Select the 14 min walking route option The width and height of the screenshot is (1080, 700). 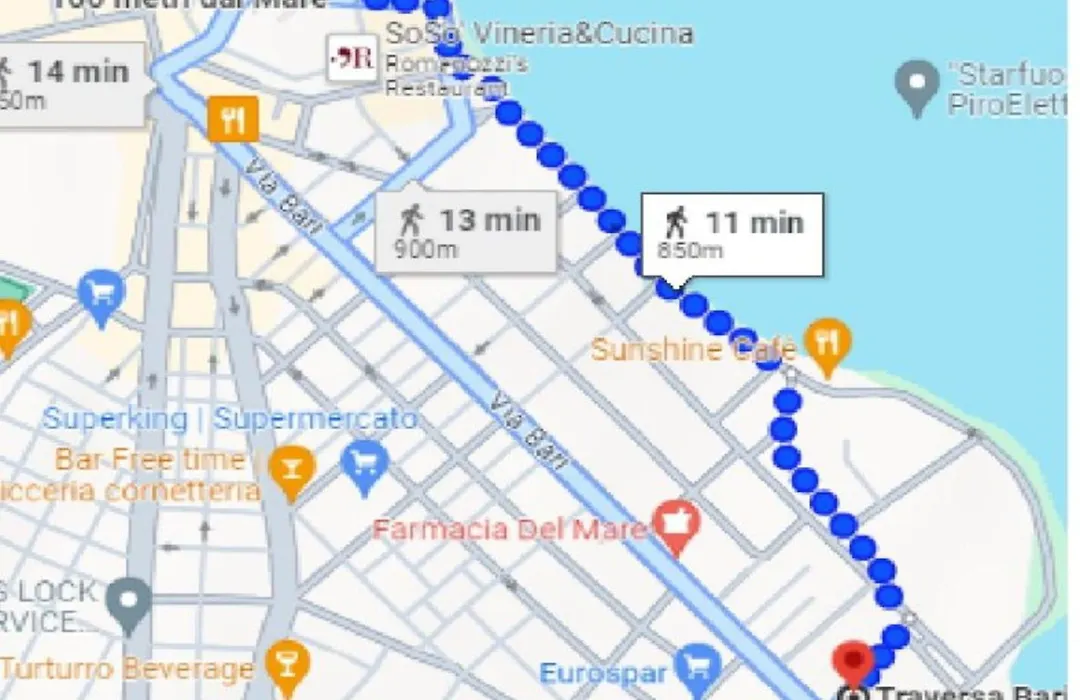pos(70,83)
